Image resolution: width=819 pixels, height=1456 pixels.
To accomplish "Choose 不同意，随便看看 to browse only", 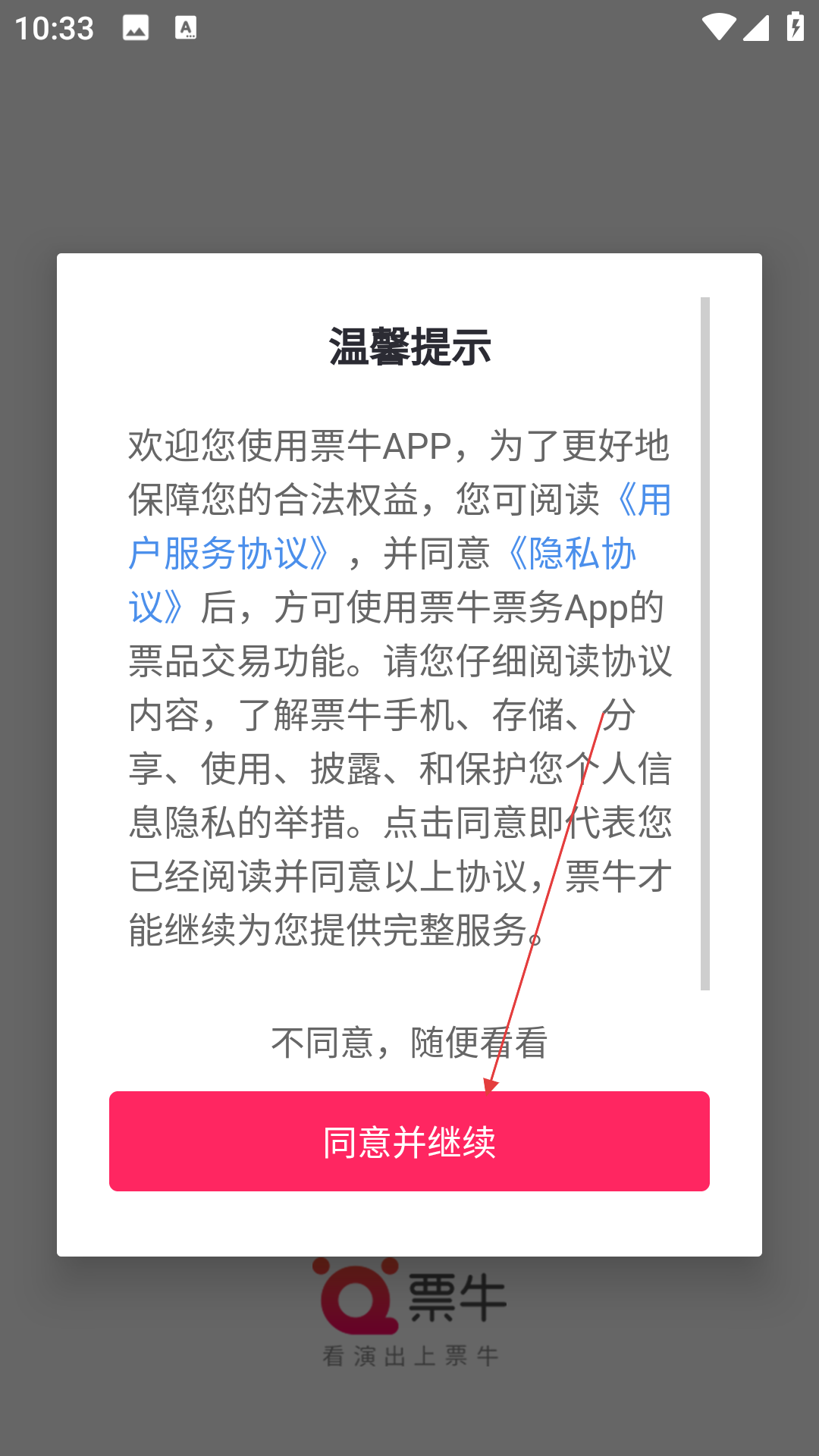I will pos(409,1043).
